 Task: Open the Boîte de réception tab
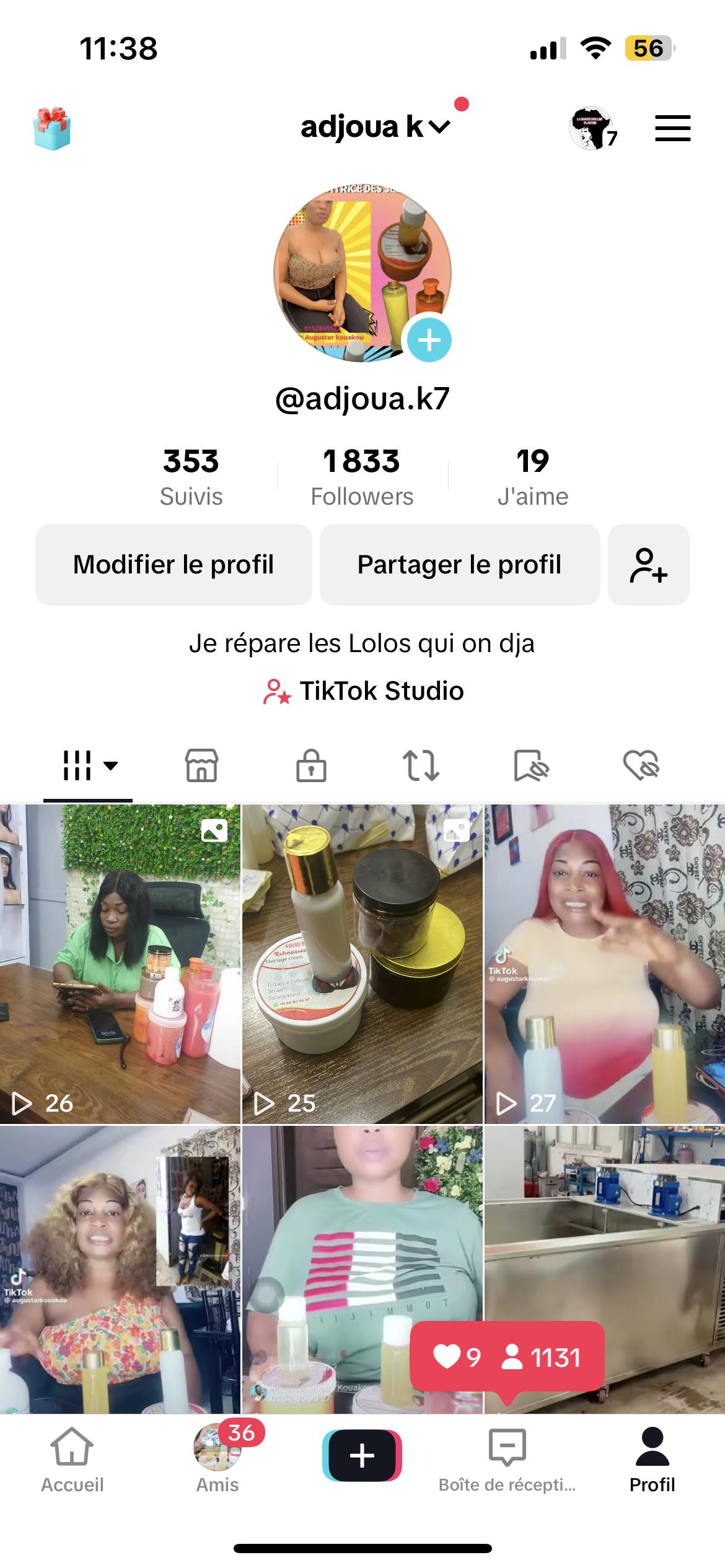coord(507,1457)
